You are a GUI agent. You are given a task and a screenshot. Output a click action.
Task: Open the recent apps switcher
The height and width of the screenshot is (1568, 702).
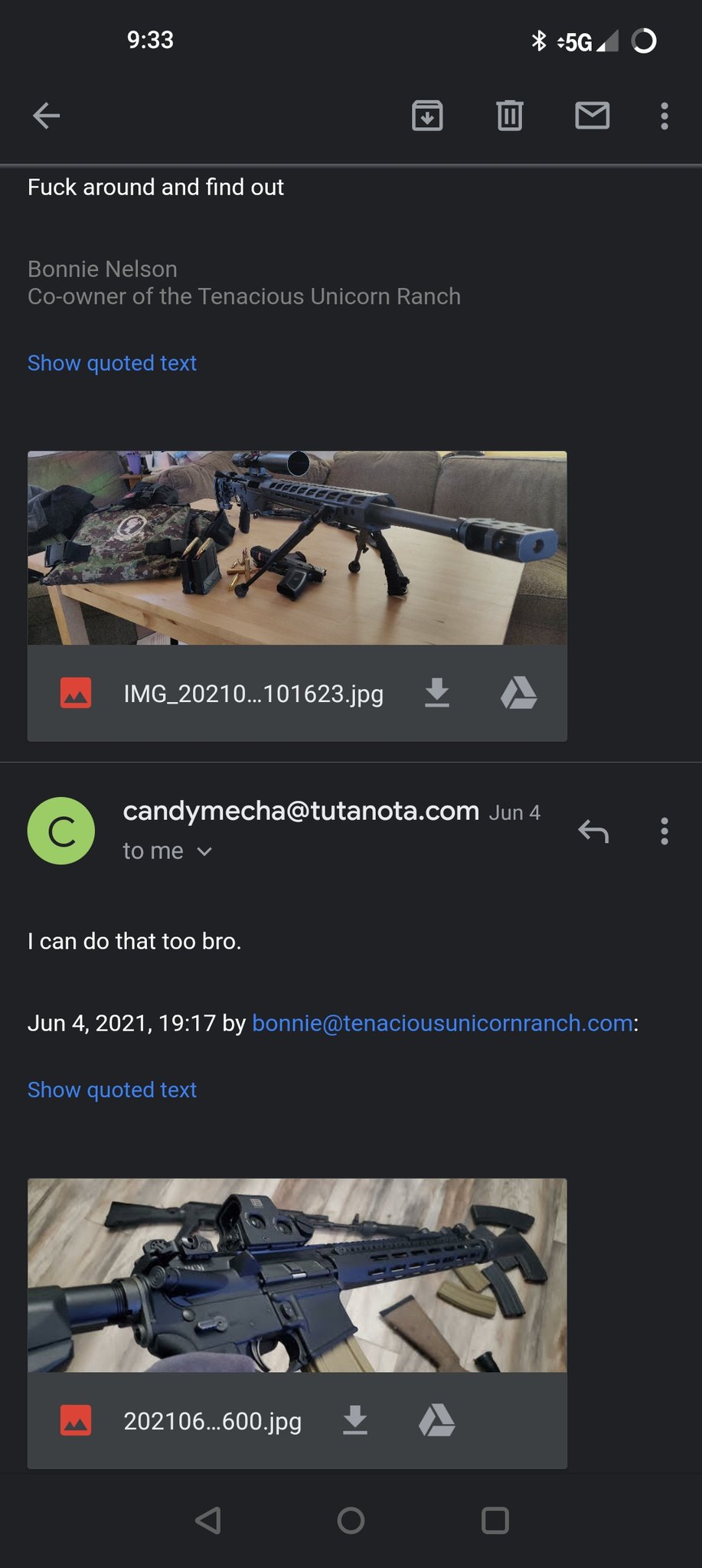tap(495, 1521)
